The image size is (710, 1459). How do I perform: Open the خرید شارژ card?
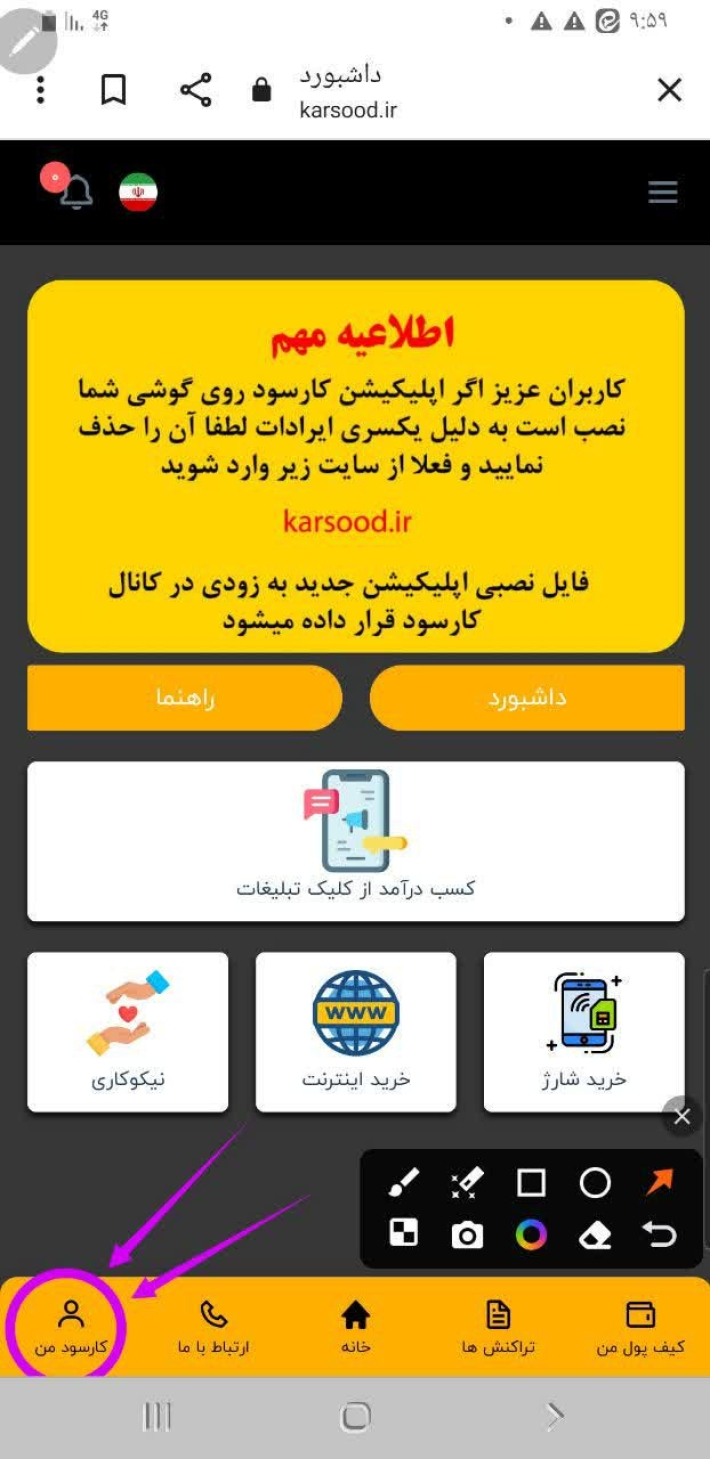(x=584, y=1031)
